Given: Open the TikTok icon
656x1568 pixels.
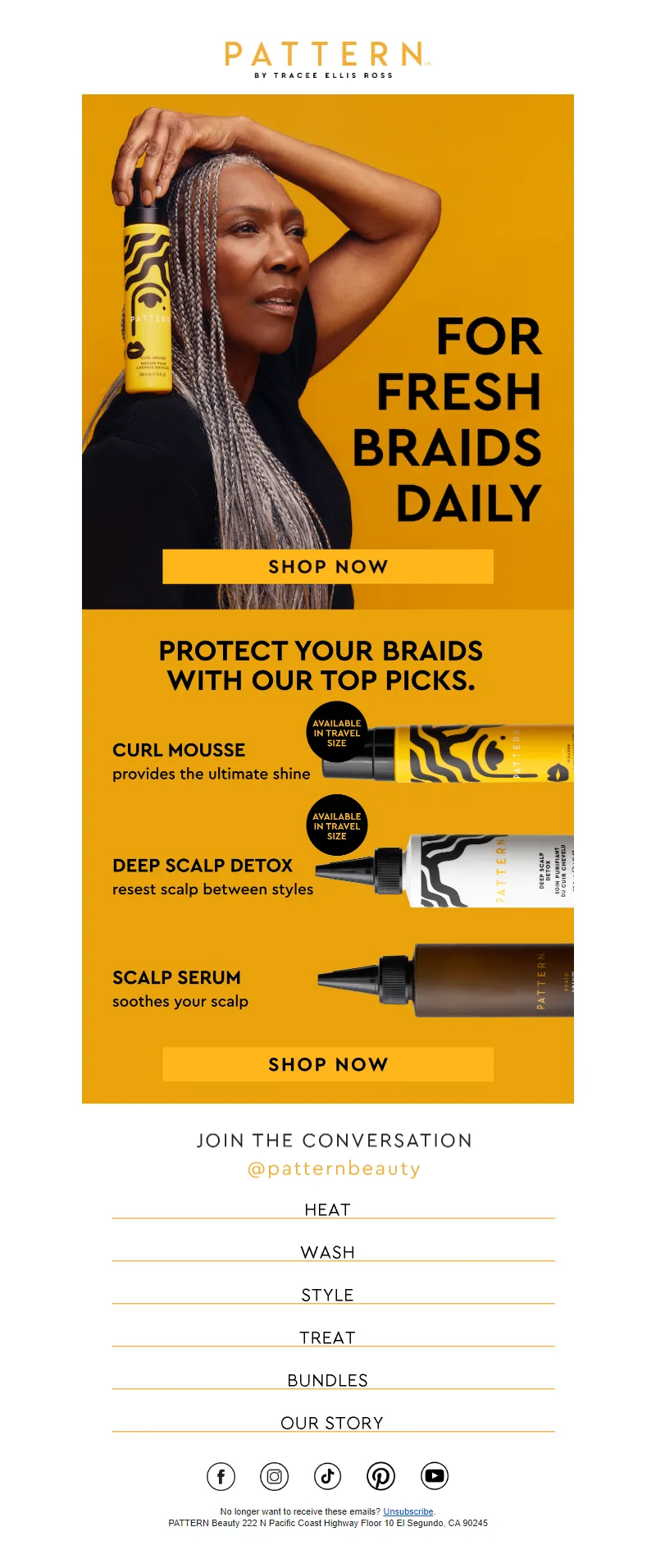Looking at the screenshot, I should [x=327, y=1476].
